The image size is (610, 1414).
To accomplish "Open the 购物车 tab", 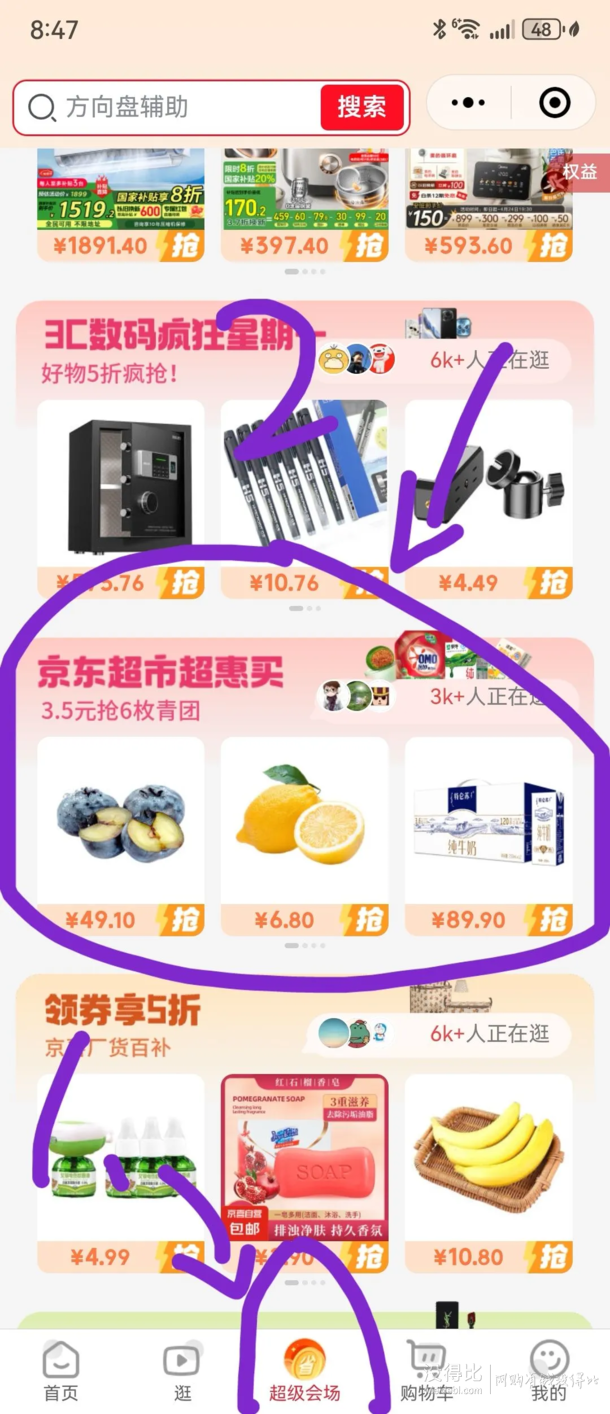I will pos(427,1372).
